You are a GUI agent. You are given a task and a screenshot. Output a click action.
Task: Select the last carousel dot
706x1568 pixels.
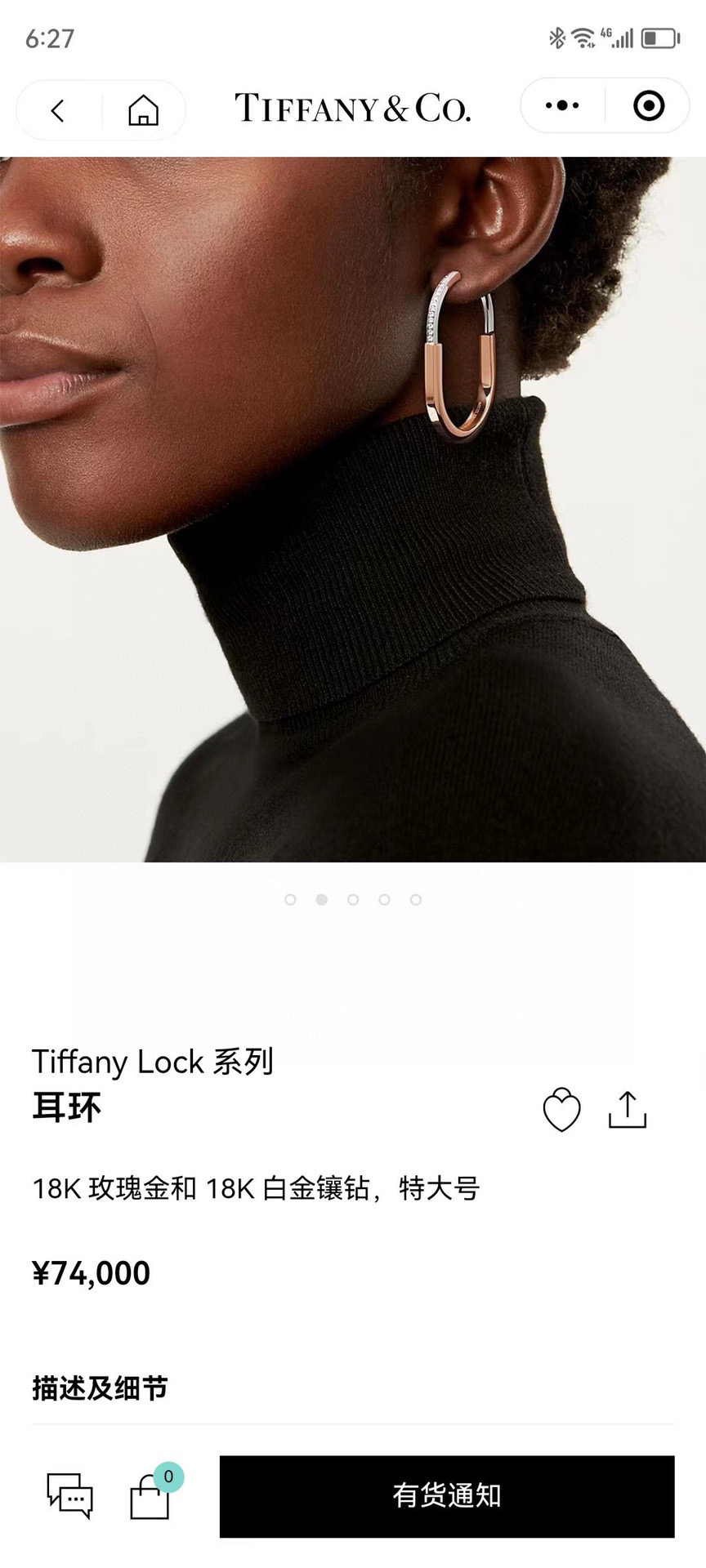[416, 900]
